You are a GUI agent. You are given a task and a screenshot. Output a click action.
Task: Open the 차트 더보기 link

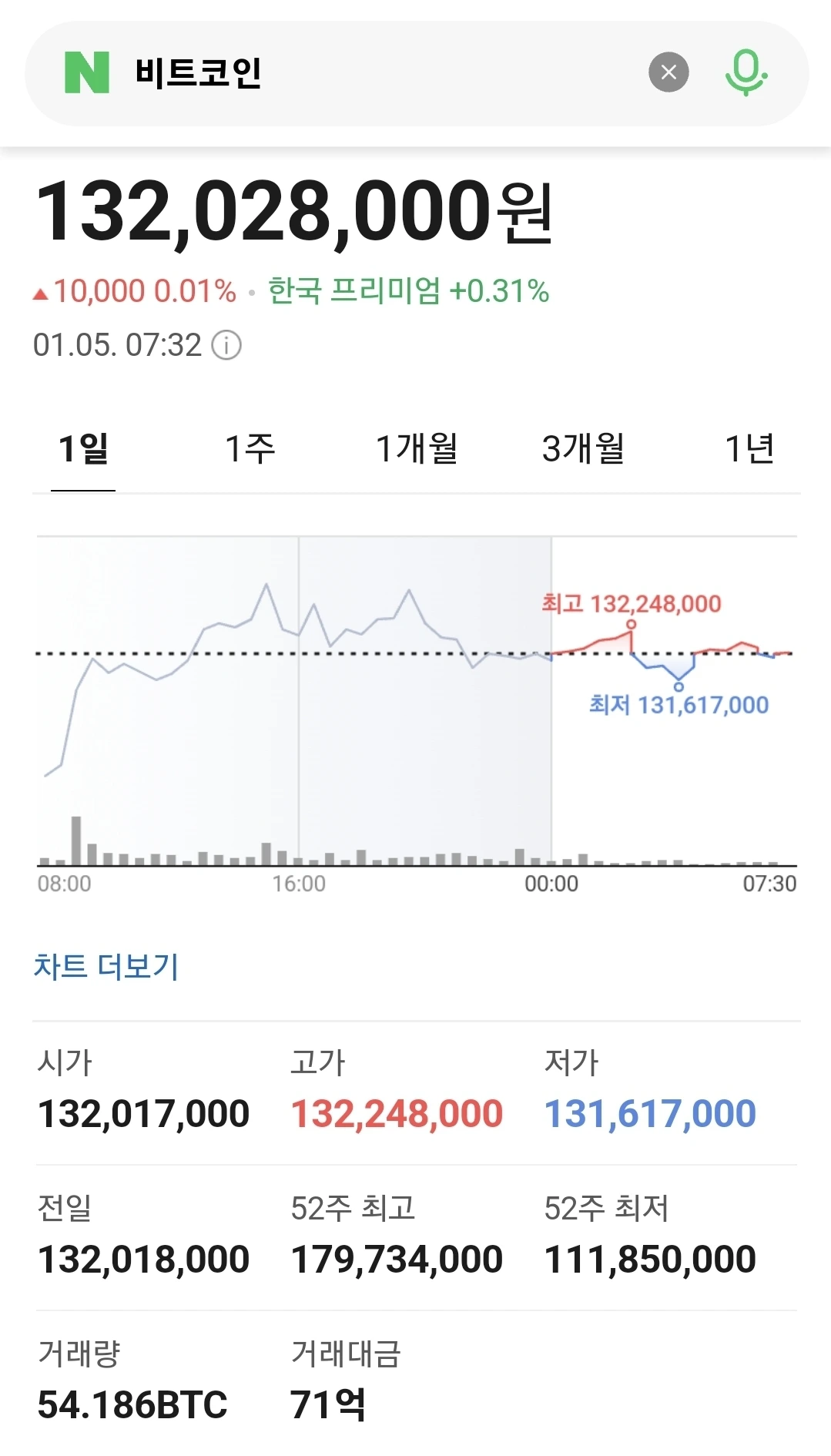(106, 966)
